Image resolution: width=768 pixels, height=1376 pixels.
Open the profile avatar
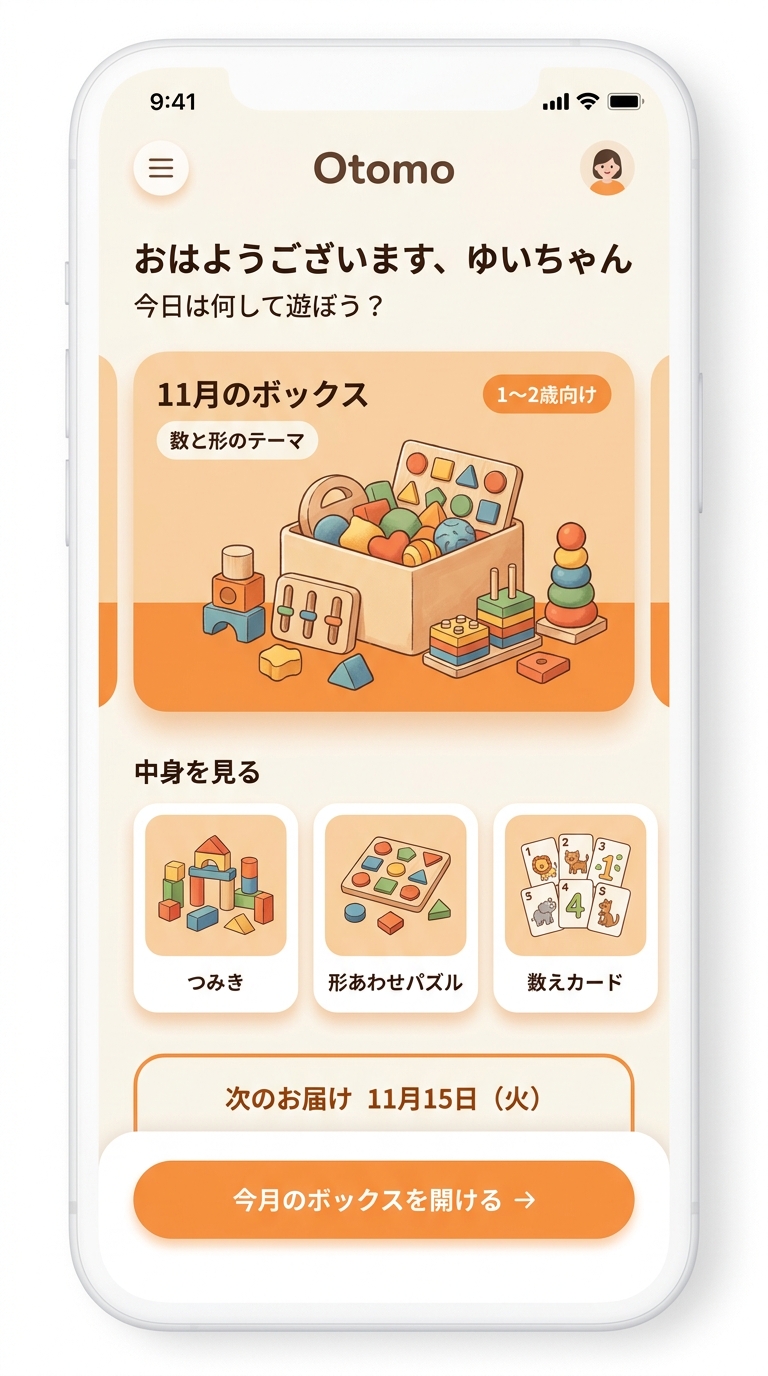[606, 168]
